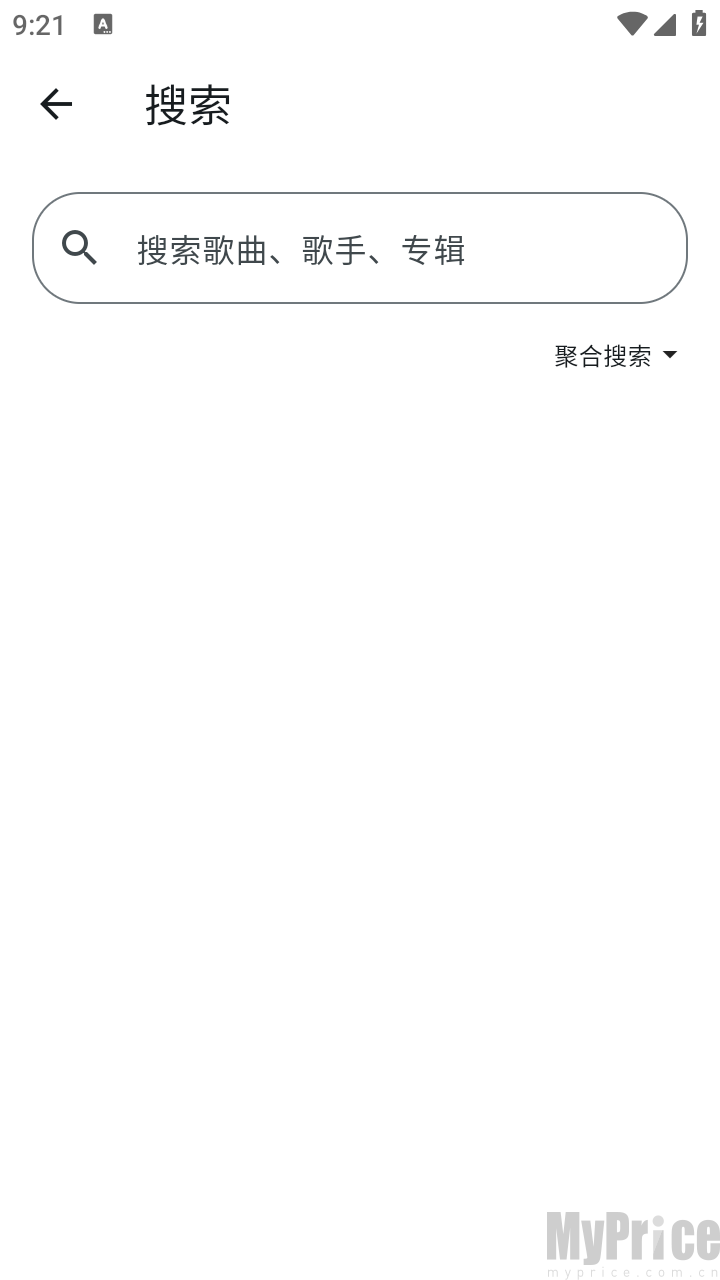Click the triangle next to 聚合搜索
The height and width of the screenshot is (1280, 720).
click(x=669, y=355)
